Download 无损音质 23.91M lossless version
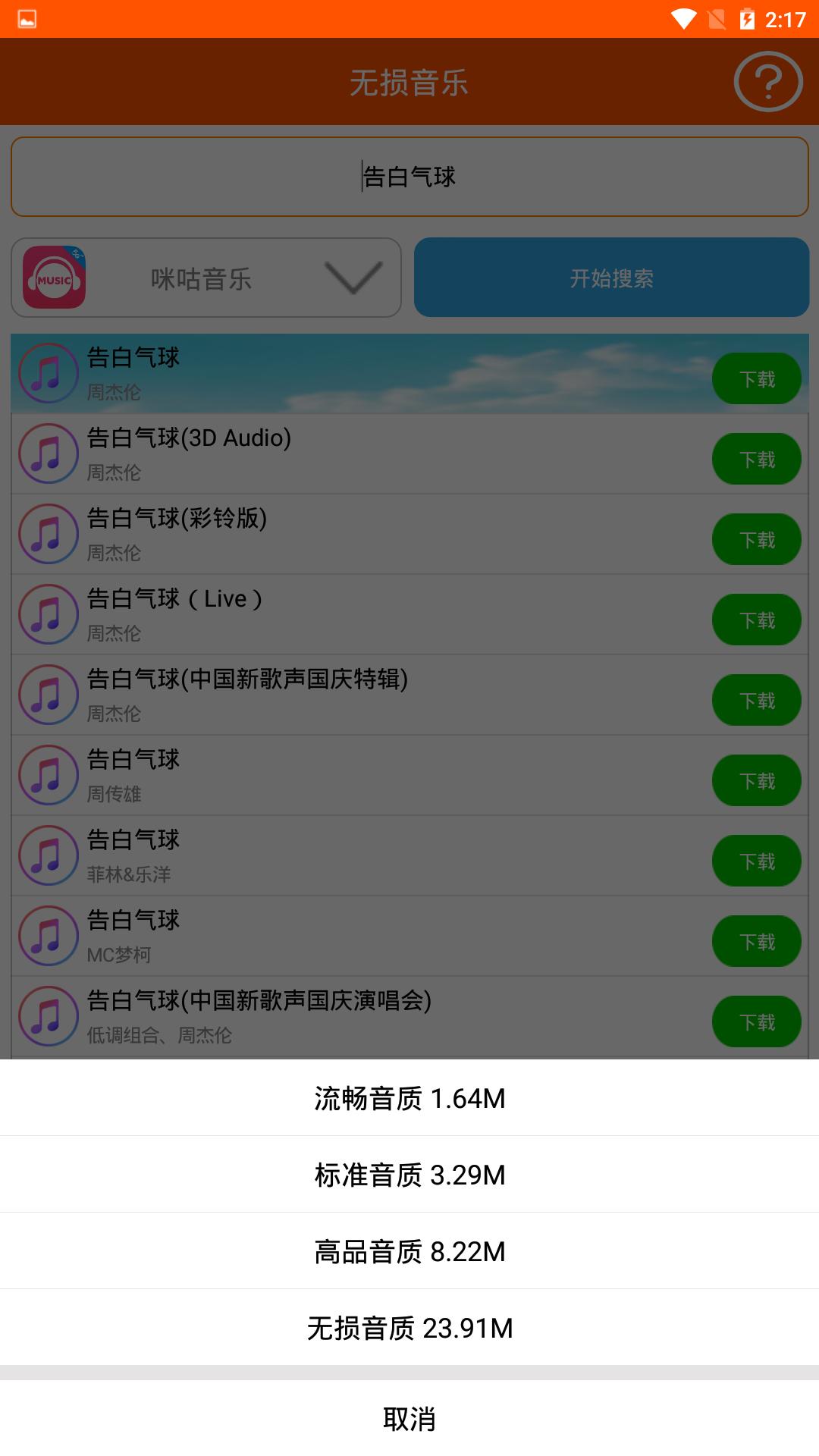 point(409,1328)
